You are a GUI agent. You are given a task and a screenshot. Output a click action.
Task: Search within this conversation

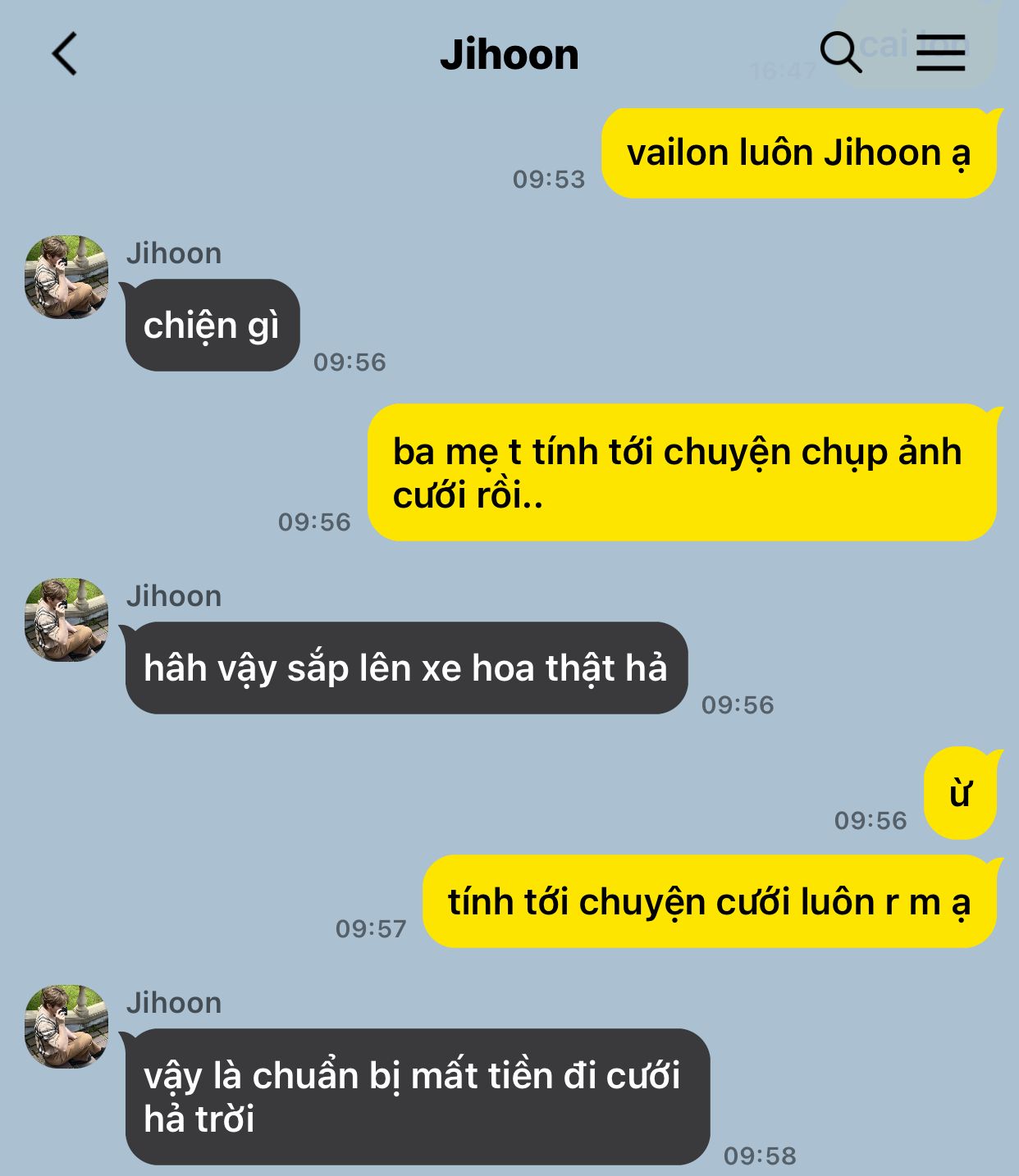pyautogui.click(x=840, y=53)
